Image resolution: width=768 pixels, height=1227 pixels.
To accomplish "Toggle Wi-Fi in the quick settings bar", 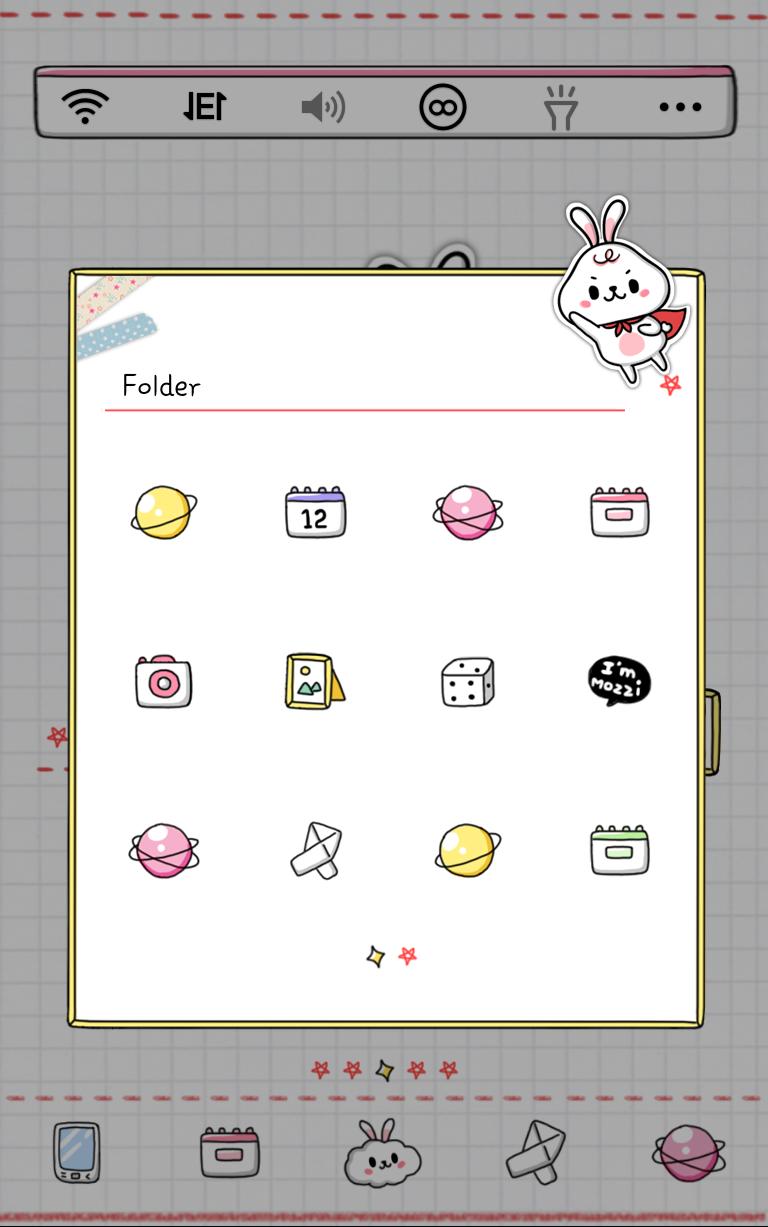I will point(85,106).
